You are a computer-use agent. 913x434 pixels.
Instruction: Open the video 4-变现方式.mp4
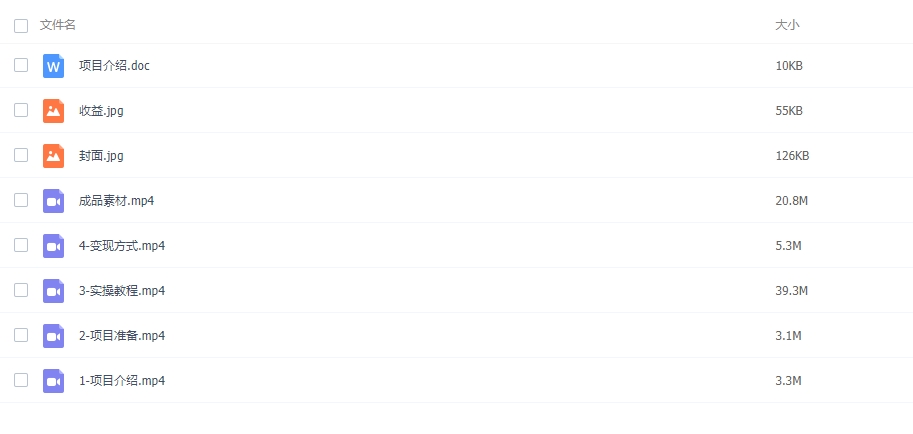[x=121, y=246]
